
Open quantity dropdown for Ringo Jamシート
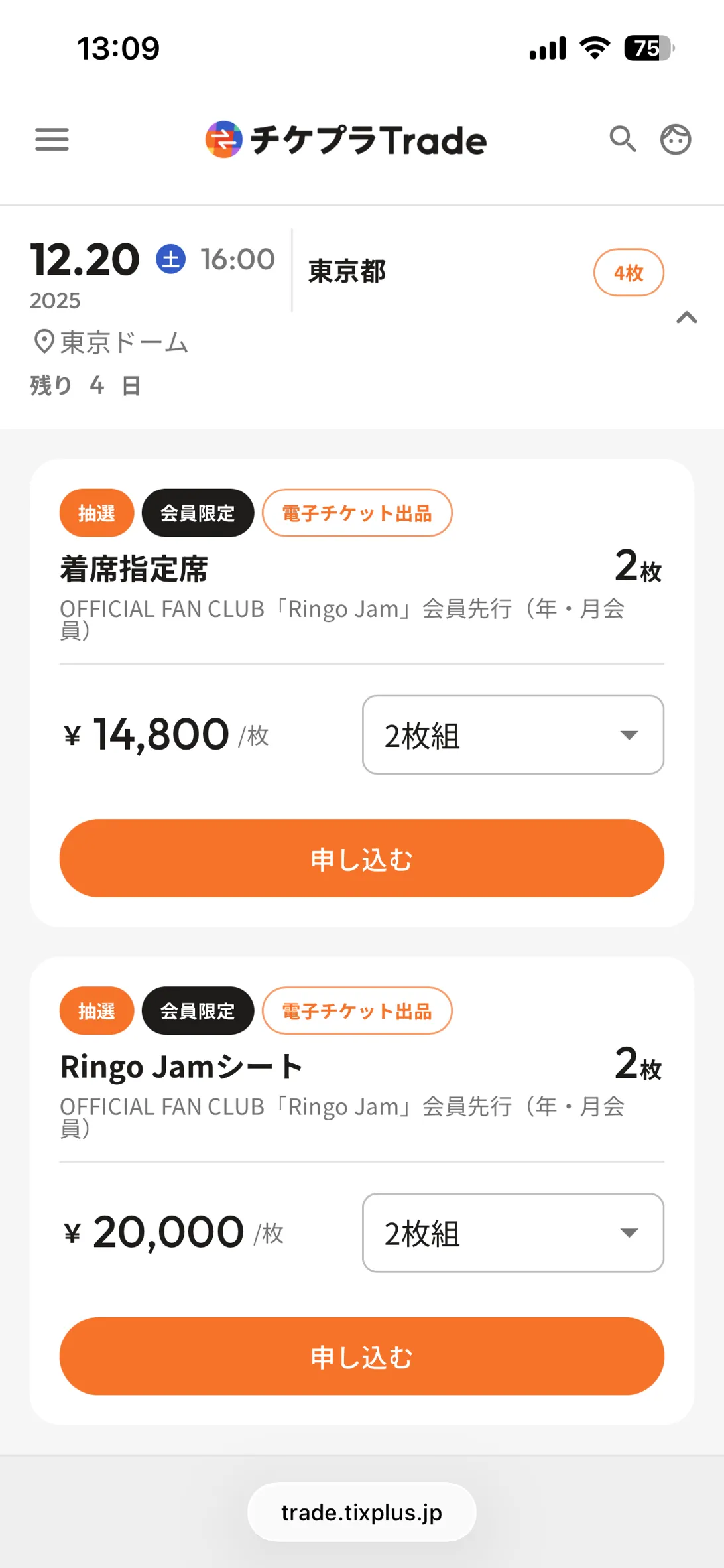513,1232
